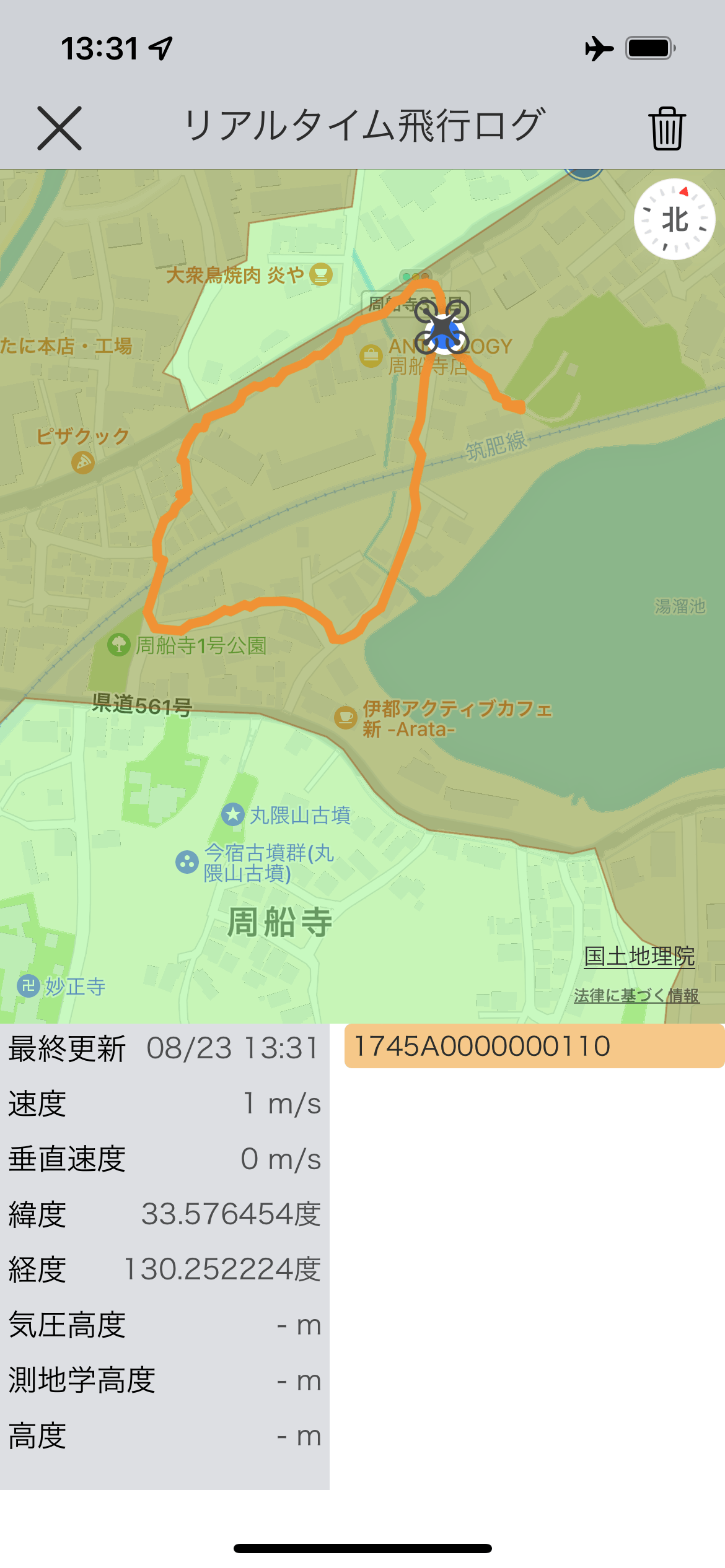Tap the compass to reset map to north

click(675, 219)
